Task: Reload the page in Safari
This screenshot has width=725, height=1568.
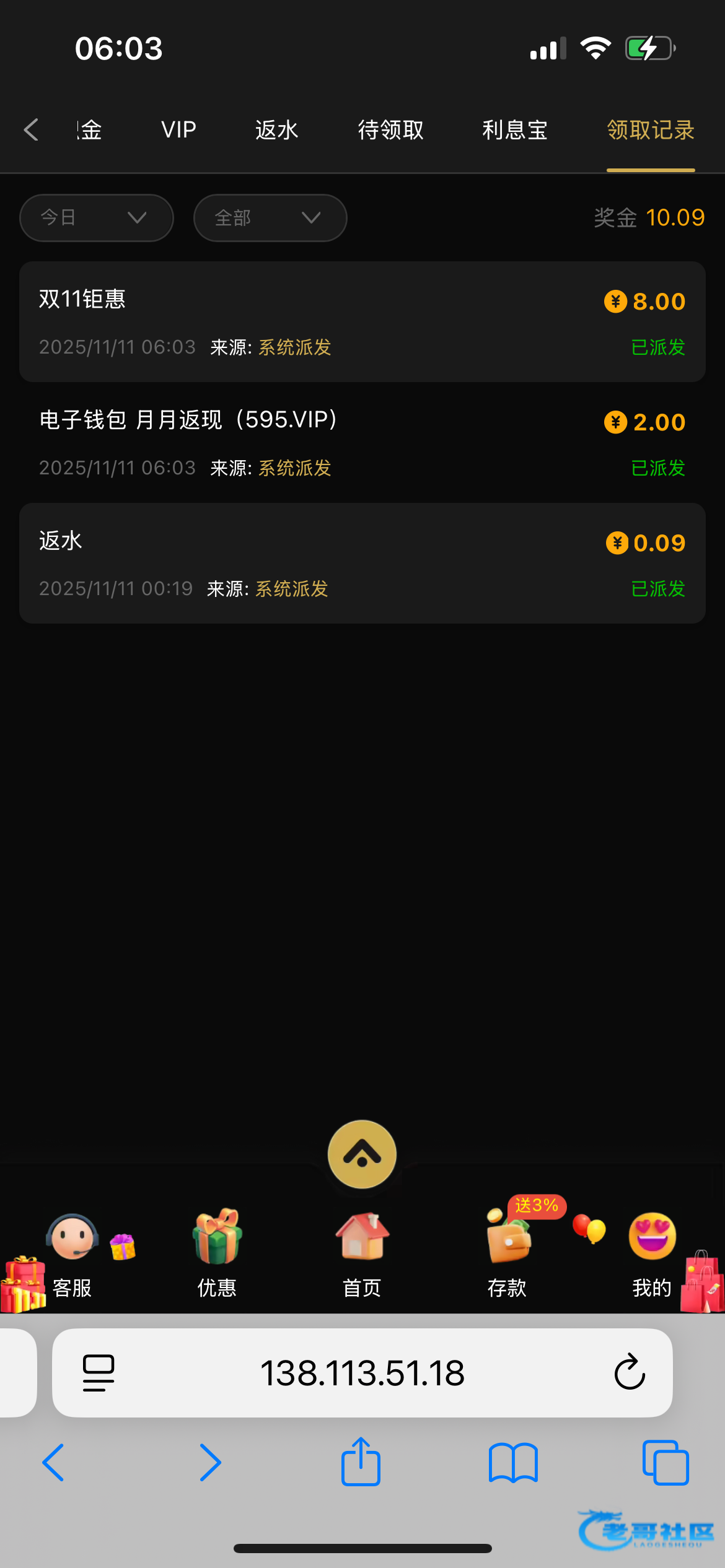Action: point(630,1372)
